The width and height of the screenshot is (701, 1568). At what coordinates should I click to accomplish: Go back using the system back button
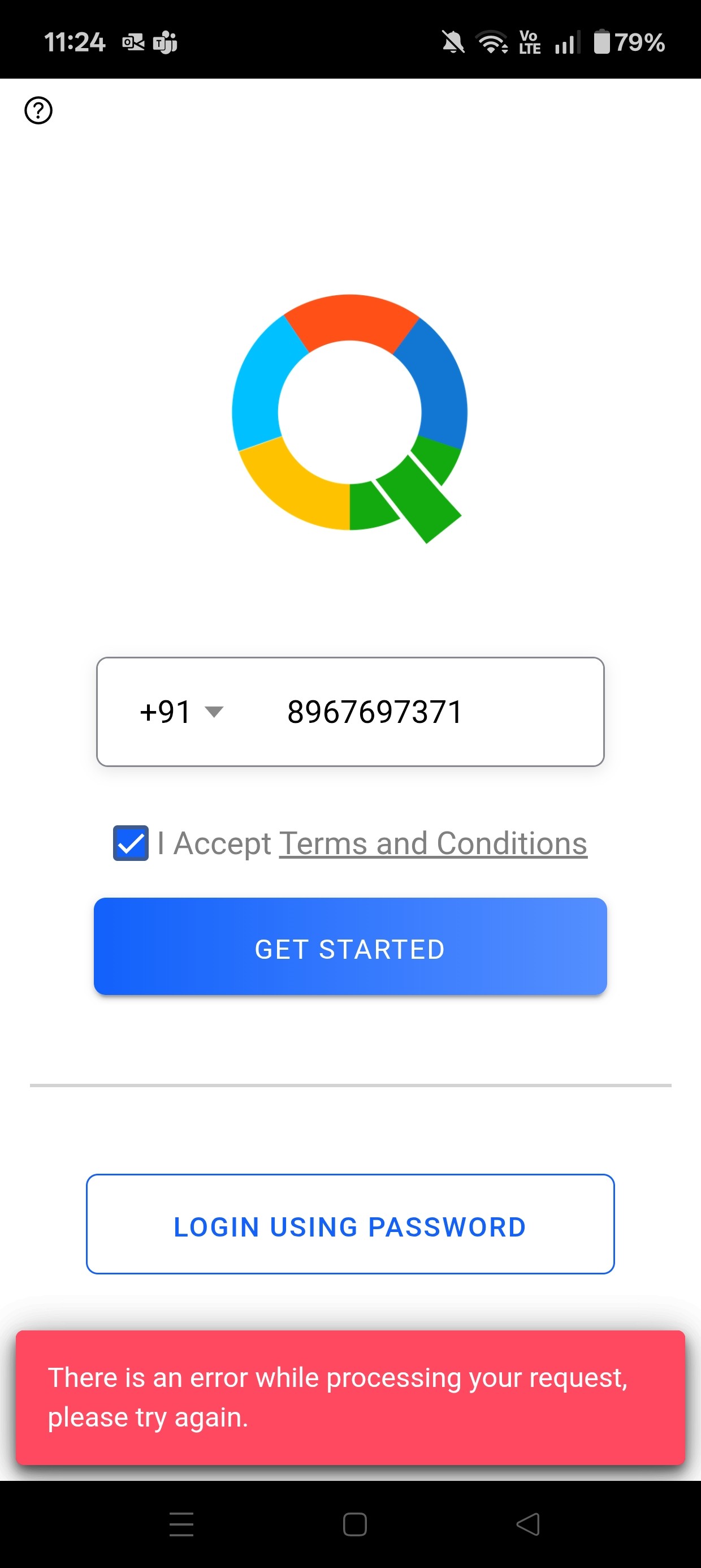pyautogui.click(x=527, y=1524)
